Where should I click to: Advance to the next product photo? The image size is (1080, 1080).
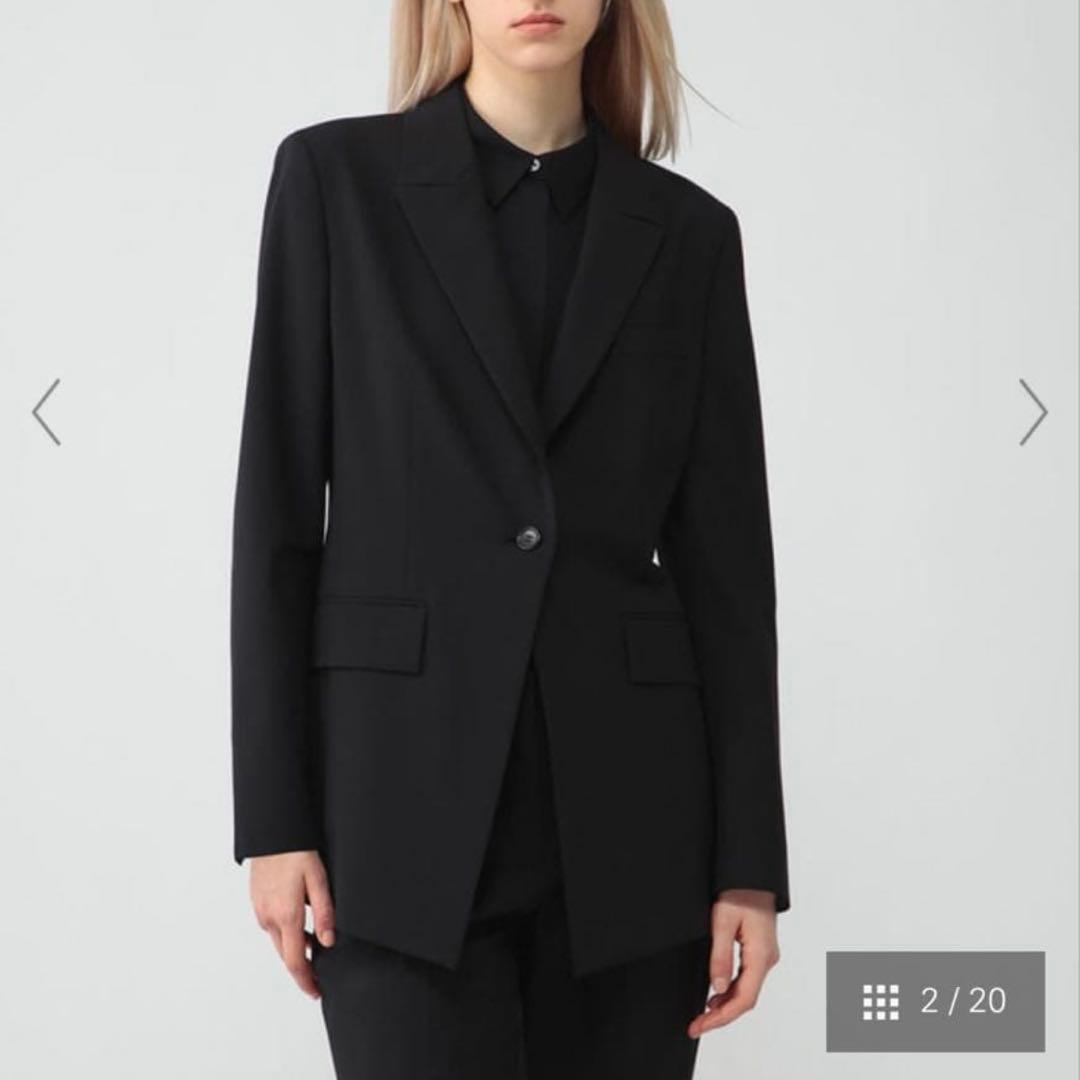[x=1033, y=412]
